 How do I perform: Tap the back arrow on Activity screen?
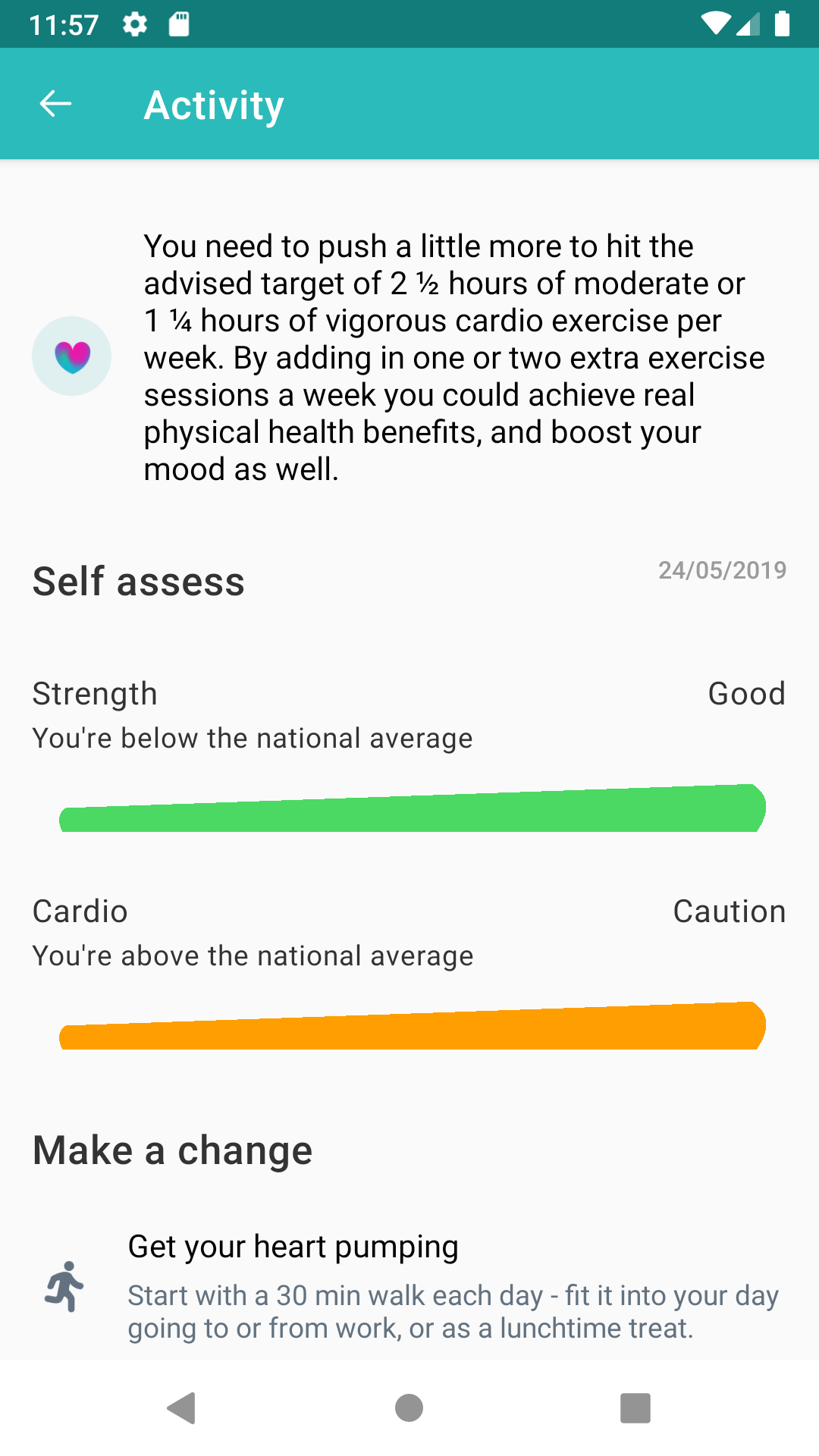point(55,103)
